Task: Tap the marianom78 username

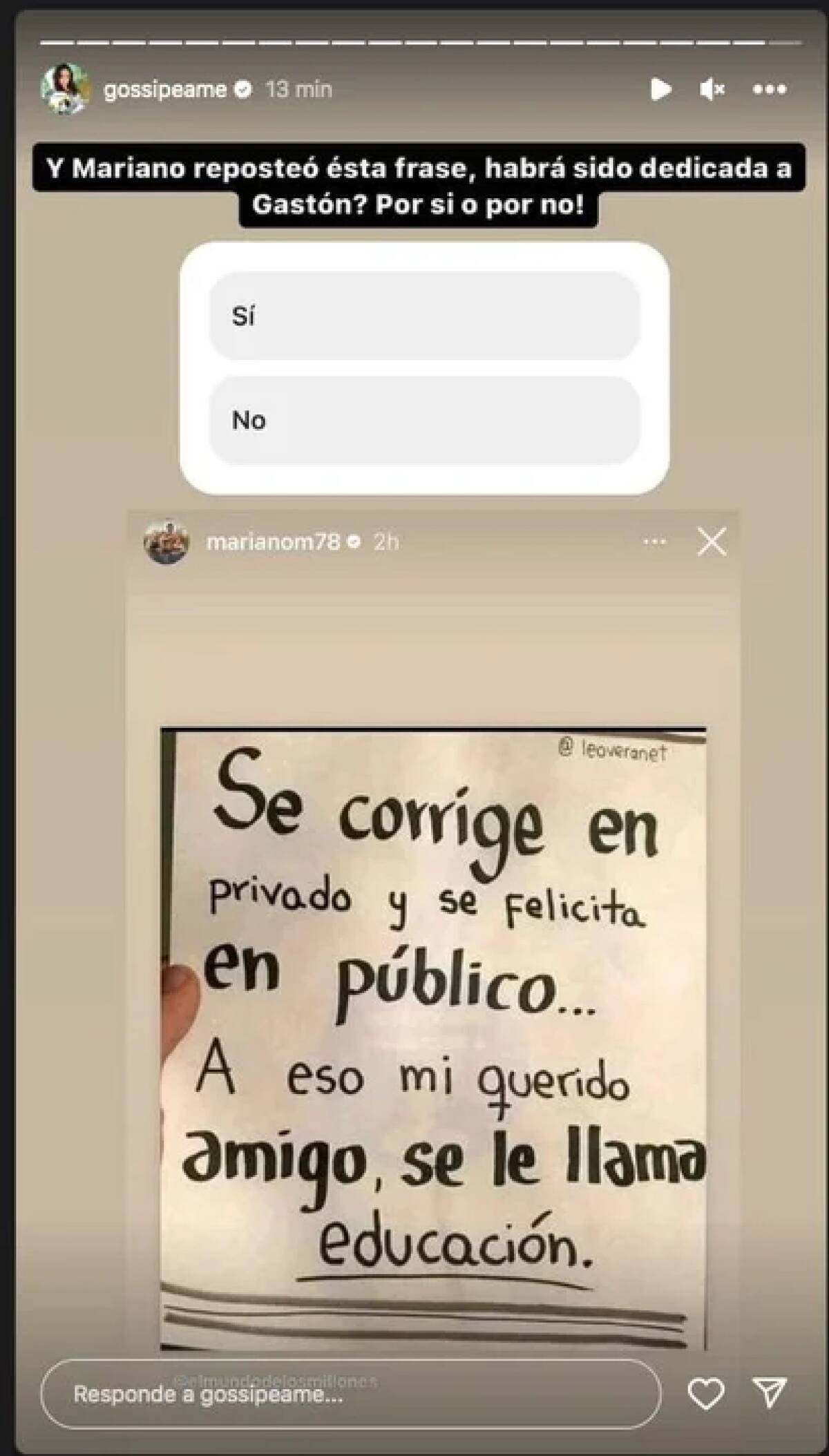Action: pos(275,543)
